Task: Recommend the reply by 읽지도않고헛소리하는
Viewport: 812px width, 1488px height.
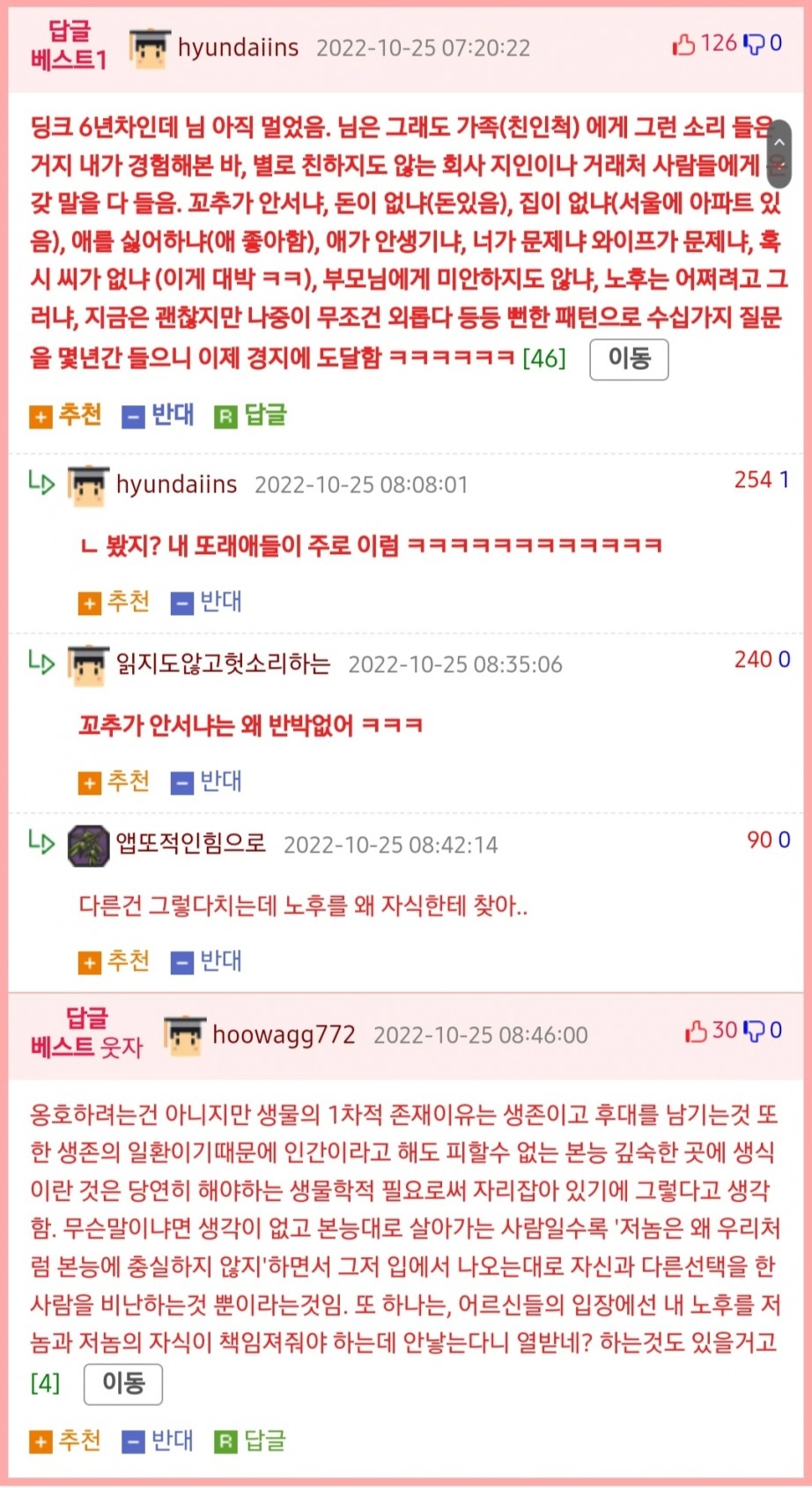Action: 114,781
